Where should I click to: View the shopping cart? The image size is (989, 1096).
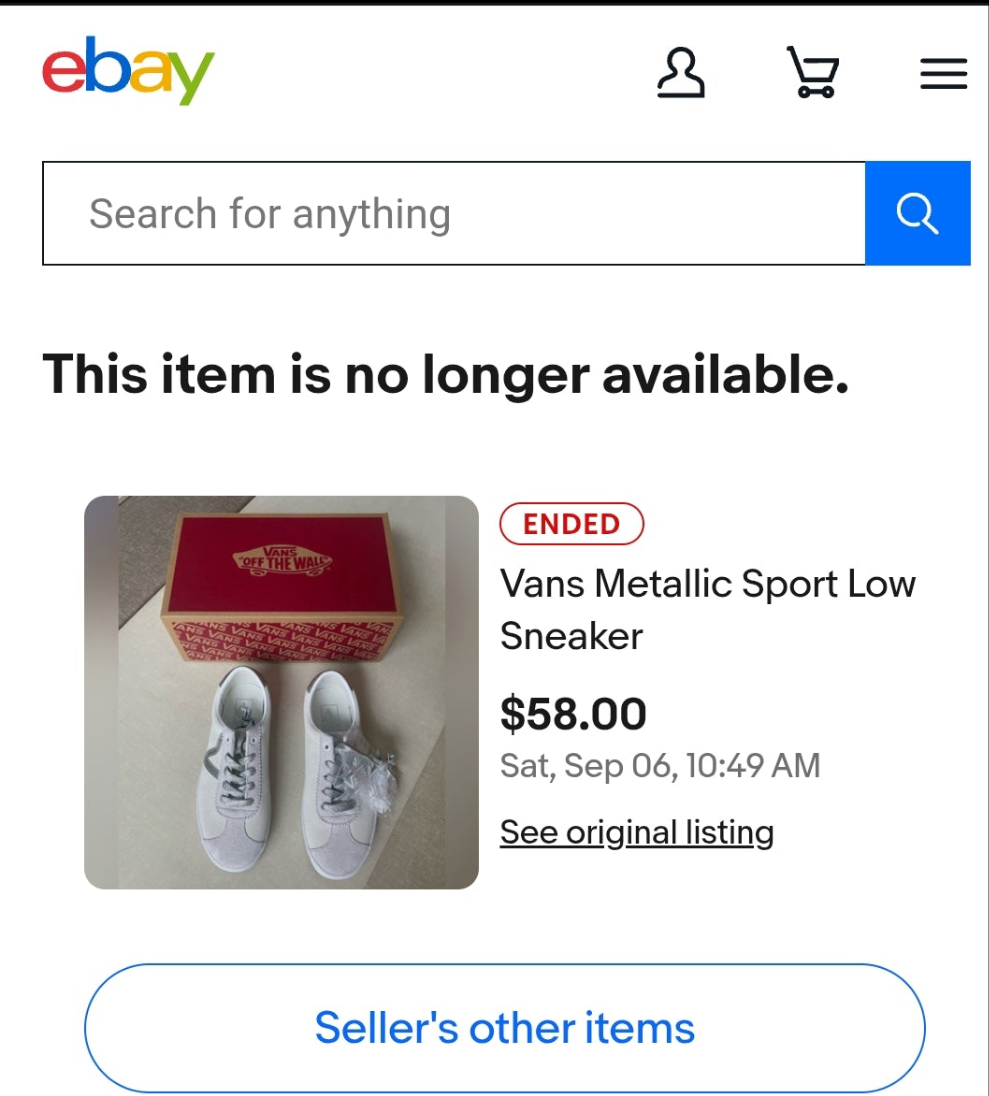[x=812, y=73]
